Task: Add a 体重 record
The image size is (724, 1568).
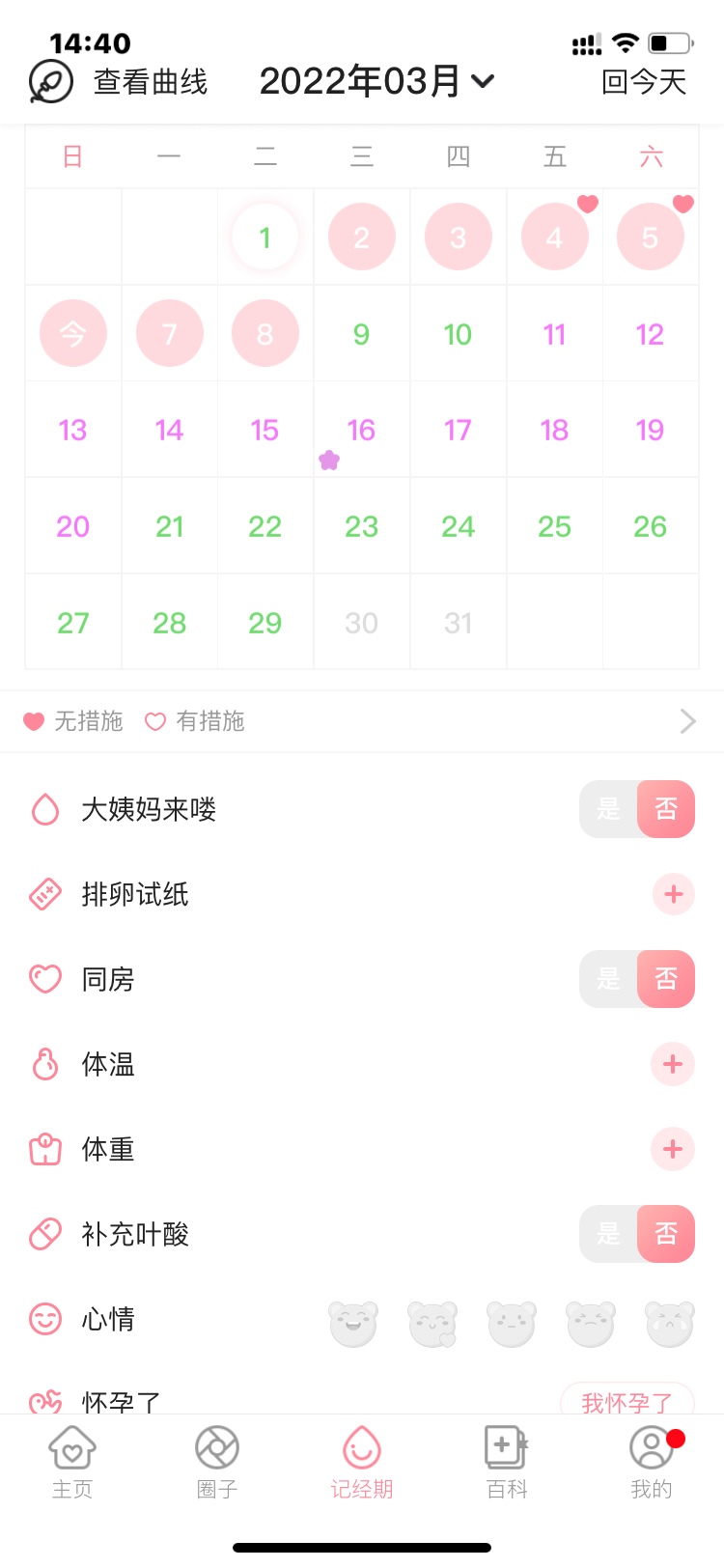Action: click(x=673, y=1149)
